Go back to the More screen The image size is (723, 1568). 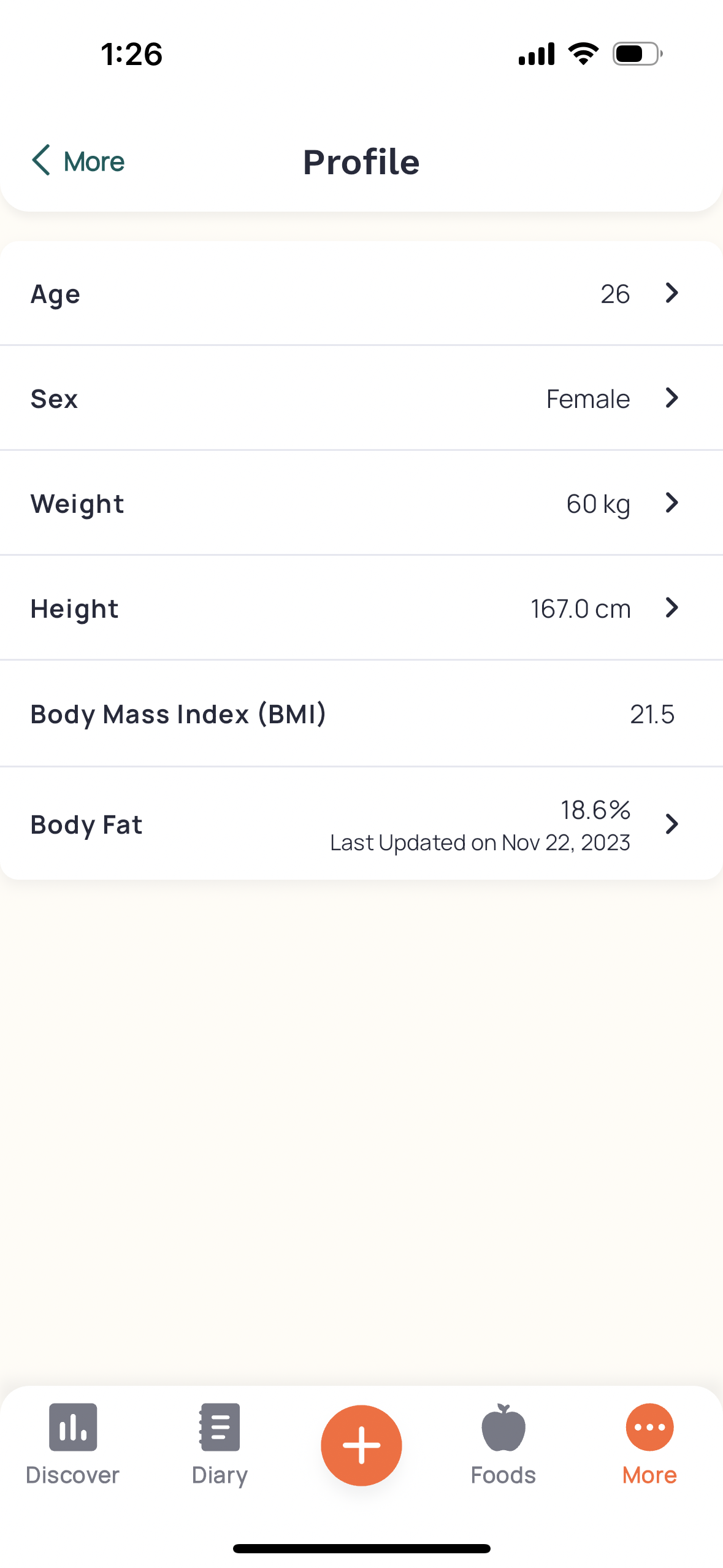click(78, 161)
